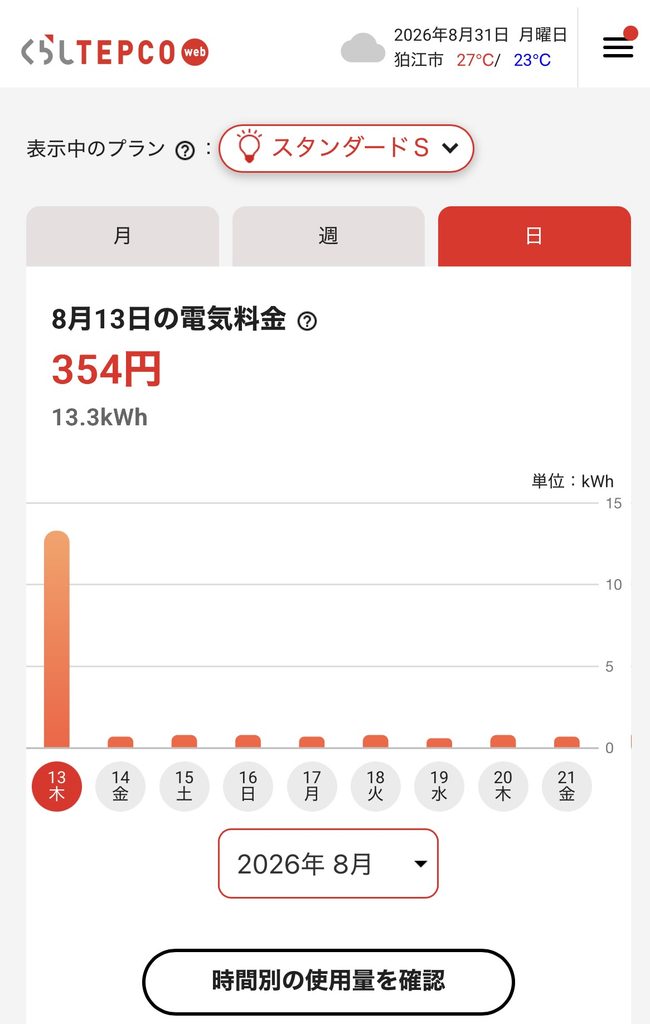Viewport: 650px width, 1024px height.
Task: Tap the help icon beside 表示中のプラン
Action: tap(185, 151)
